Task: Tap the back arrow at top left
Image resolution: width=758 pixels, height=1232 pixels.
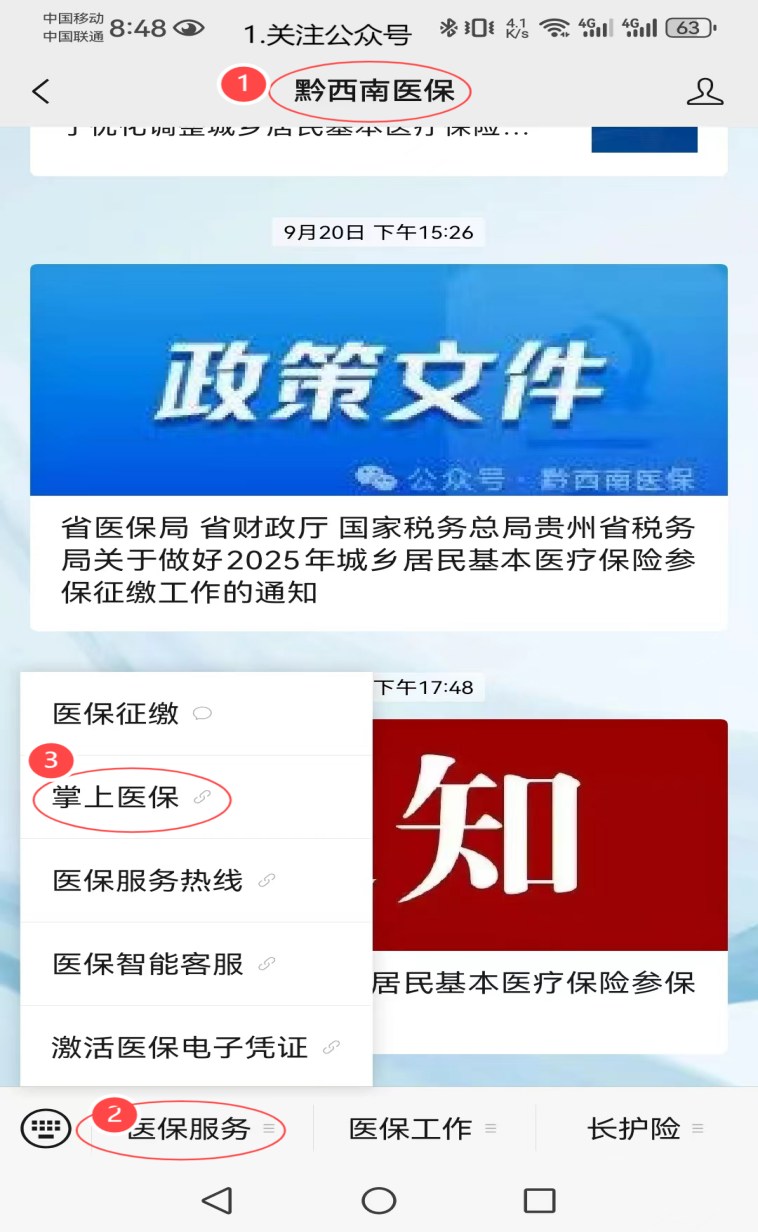Action: [39, 90]
